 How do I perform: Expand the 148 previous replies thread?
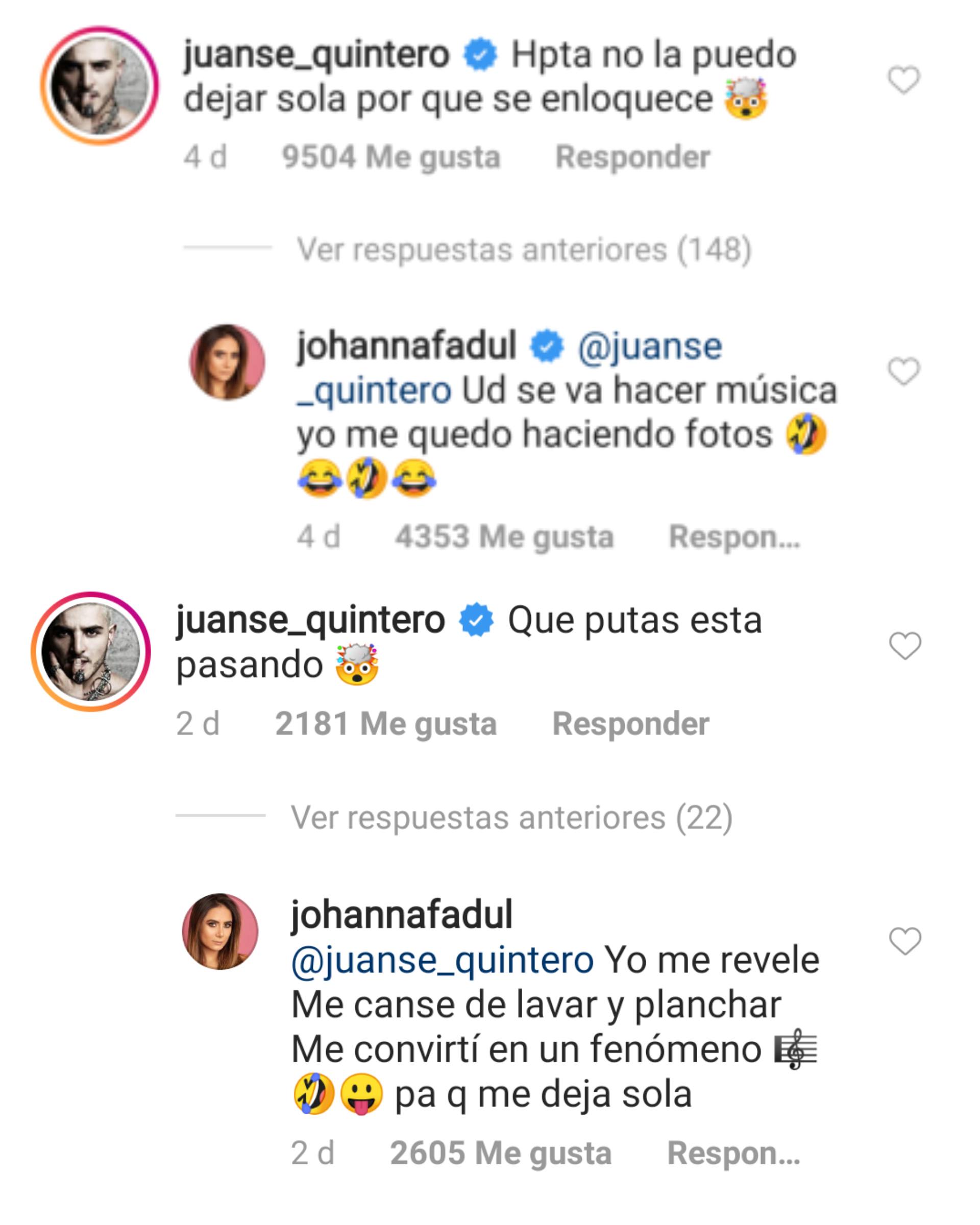pos(526,248)
